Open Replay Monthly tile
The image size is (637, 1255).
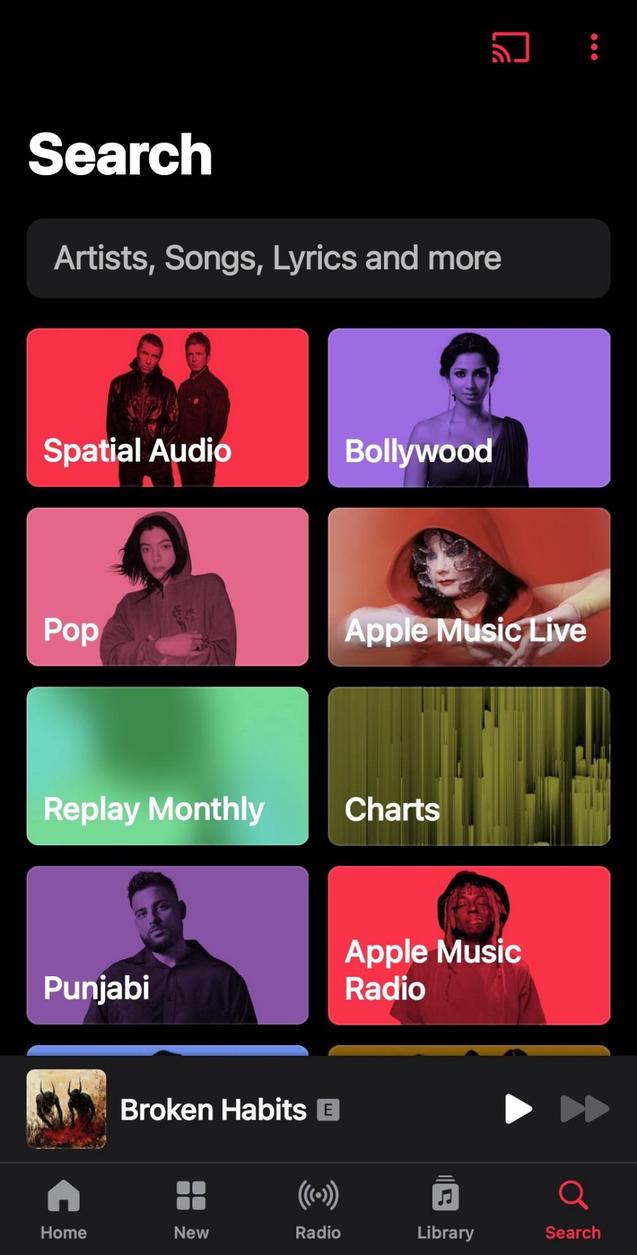tap(167, 766)
